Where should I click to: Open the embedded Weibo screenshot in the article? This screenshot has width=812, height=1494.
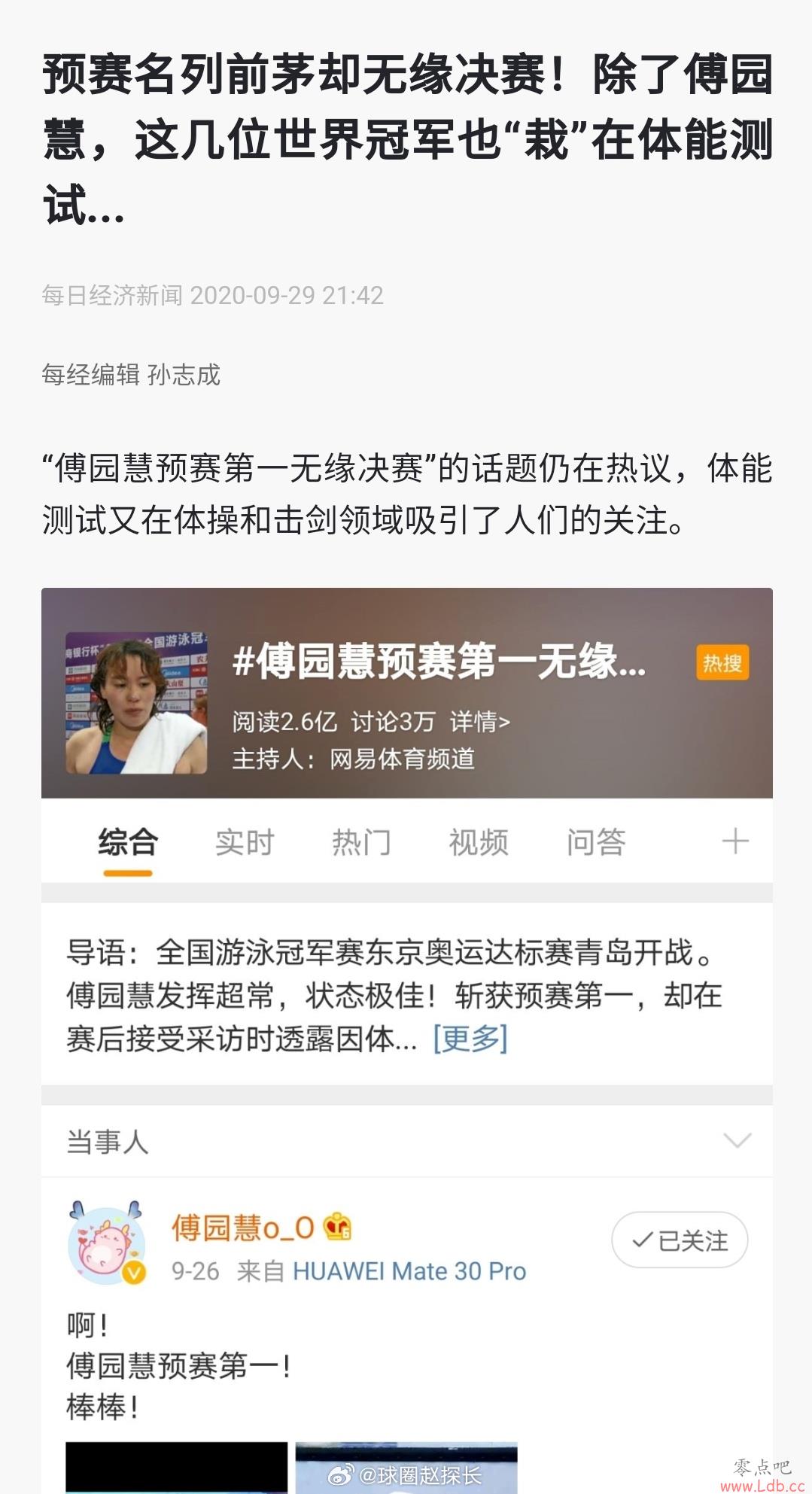406,1039
